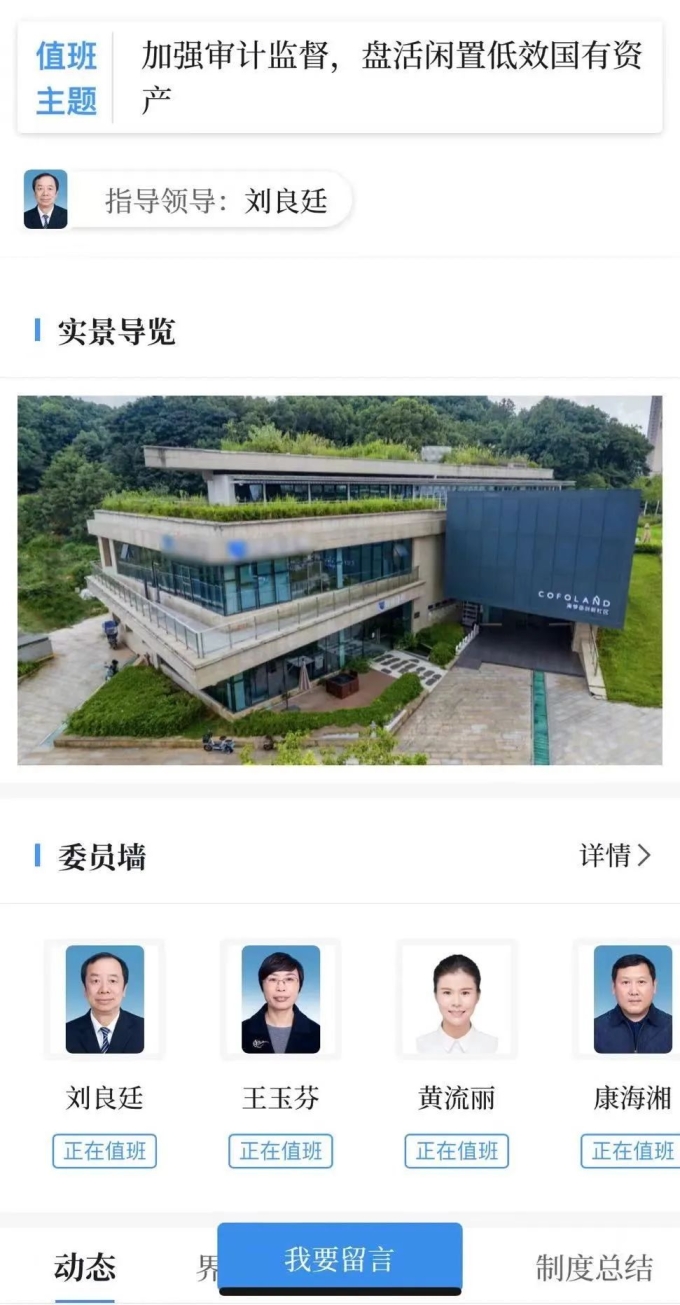This screenshot has width=680, height=1305.
Task: Tap the 我要留言 button
Action: 340,1259
